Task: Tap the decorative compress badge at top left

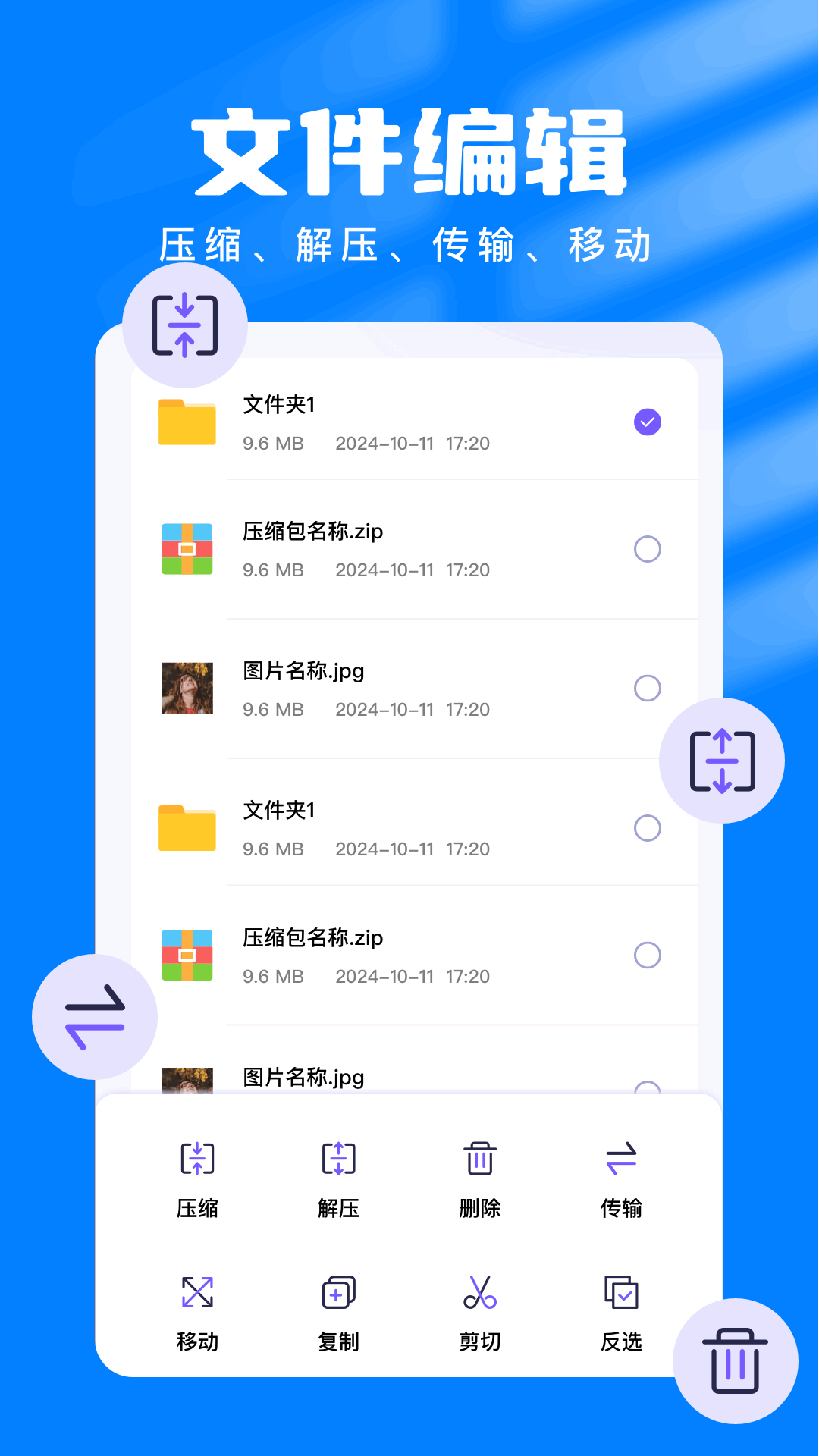Action: click(x=184, y=326)
